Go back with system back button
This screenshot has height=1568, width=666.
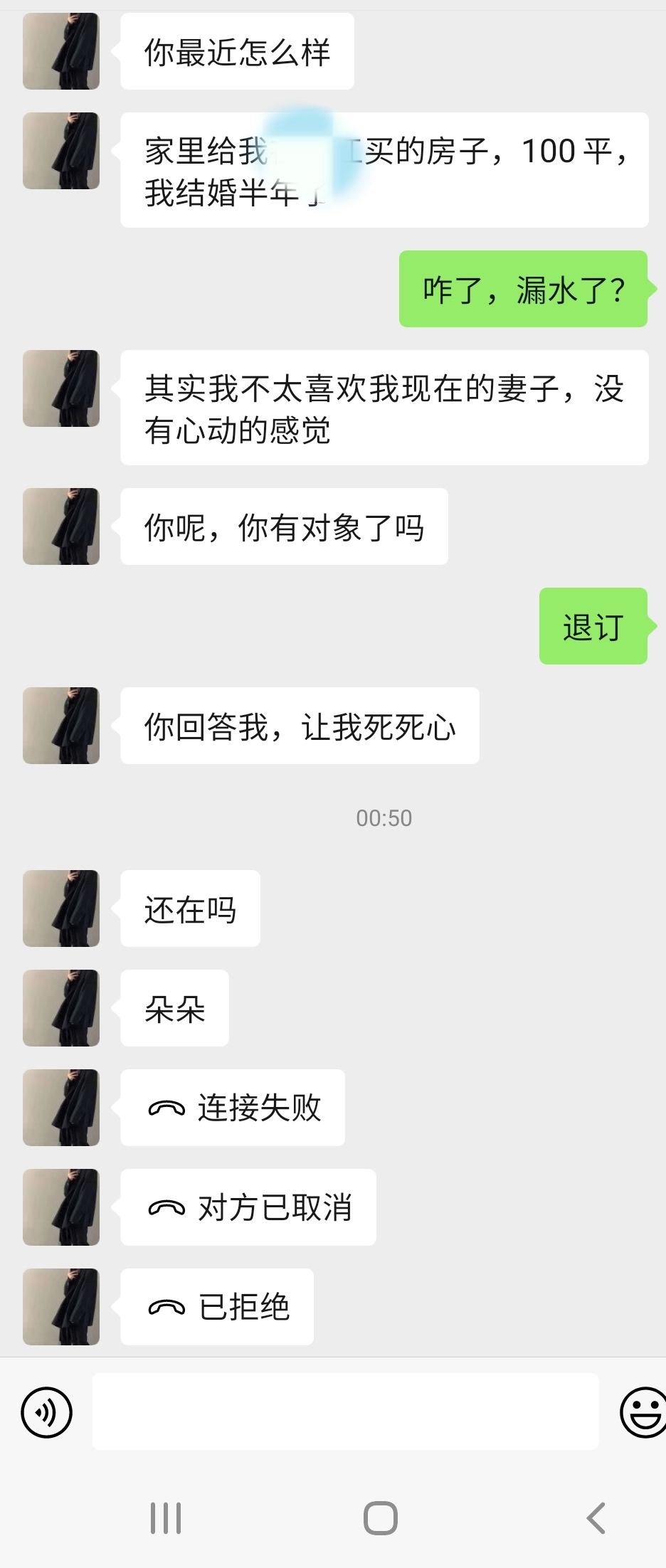[x=595, y=1518]
